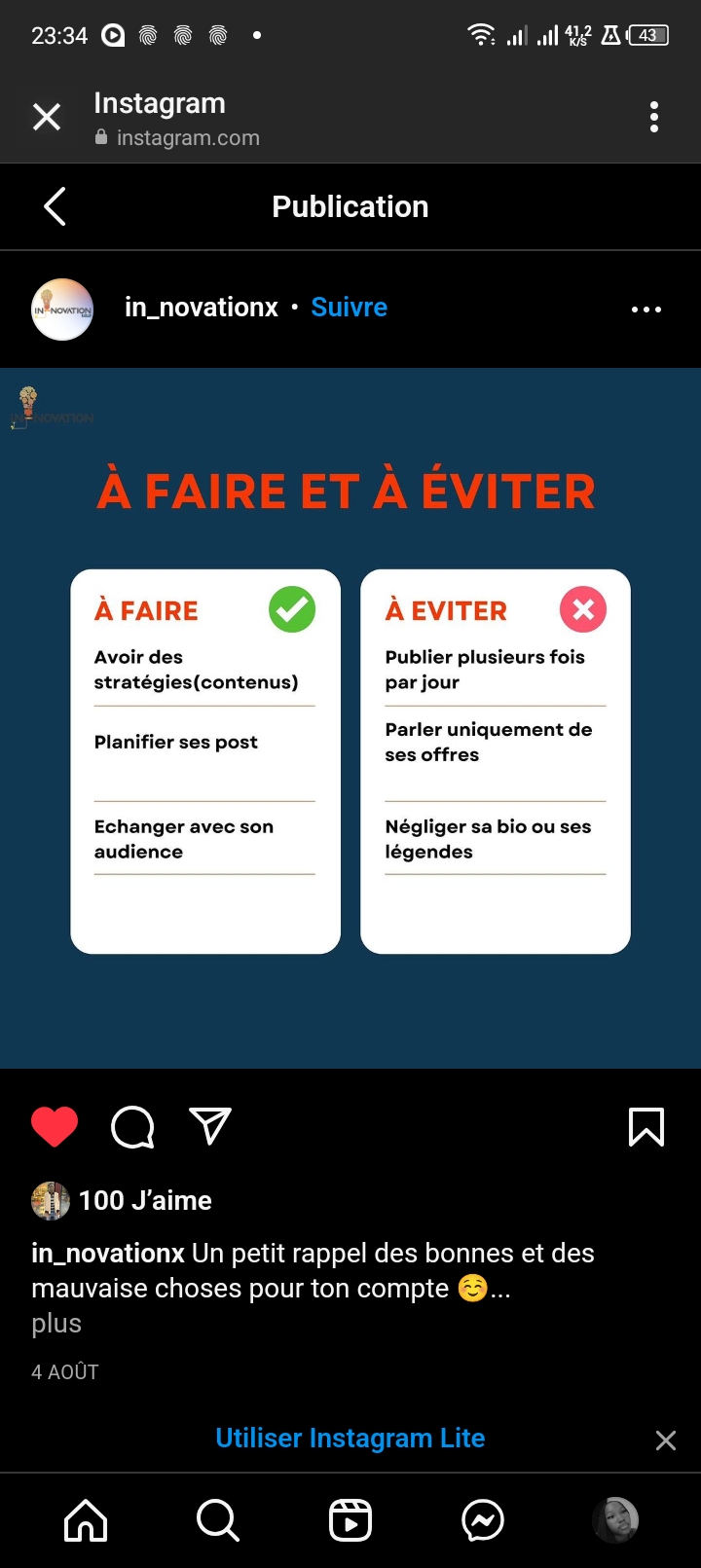Expand the caption with plus

(56, 1324)
